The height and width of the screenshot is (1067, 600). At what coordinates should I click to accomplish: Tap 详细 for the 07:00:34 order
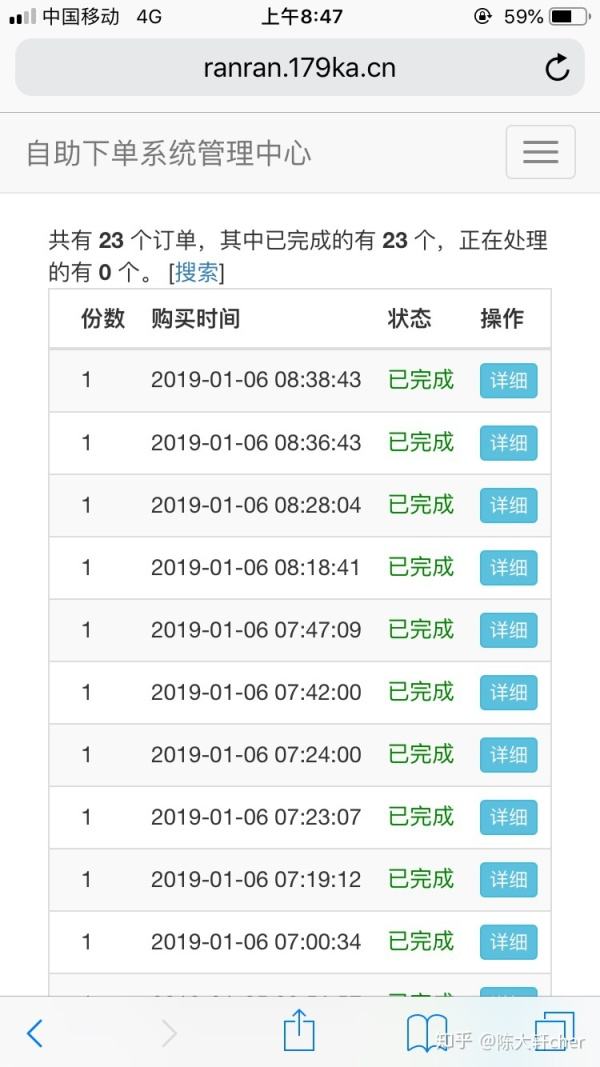(508, 942)
